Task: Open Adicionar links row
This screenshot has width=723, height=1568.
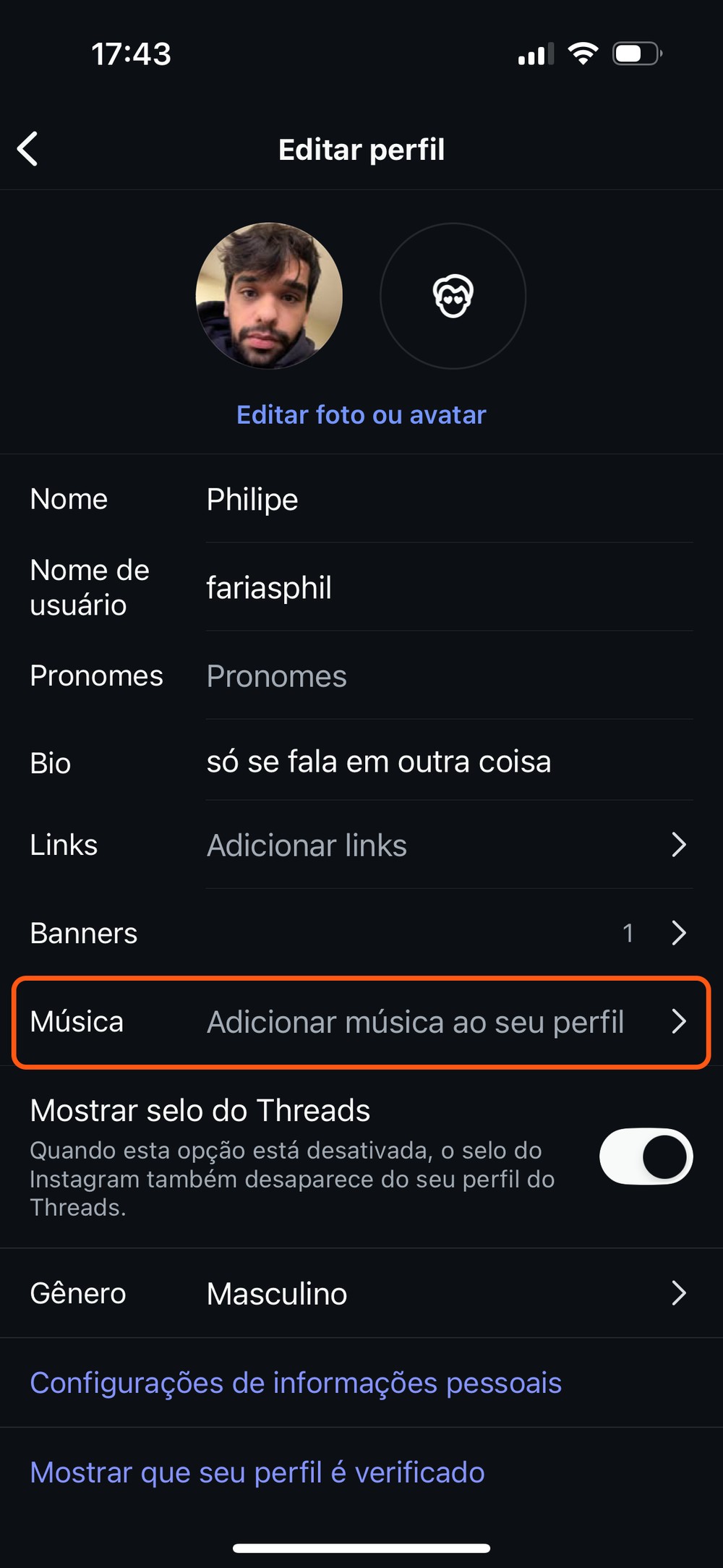Action: click(x=448, y=845)
